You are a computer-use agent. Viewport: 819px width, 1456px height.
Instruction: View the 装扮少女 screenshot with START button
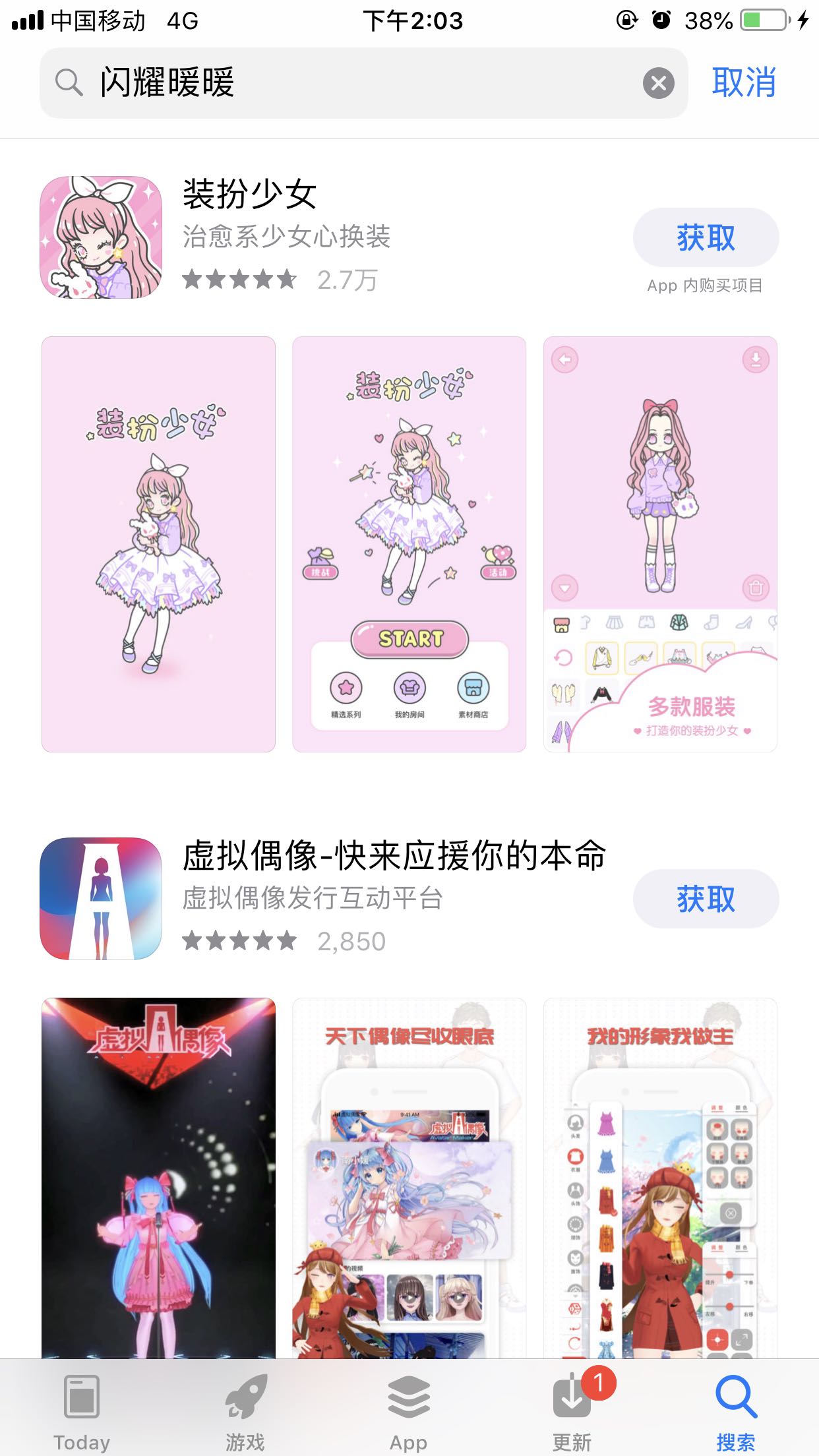409,544
